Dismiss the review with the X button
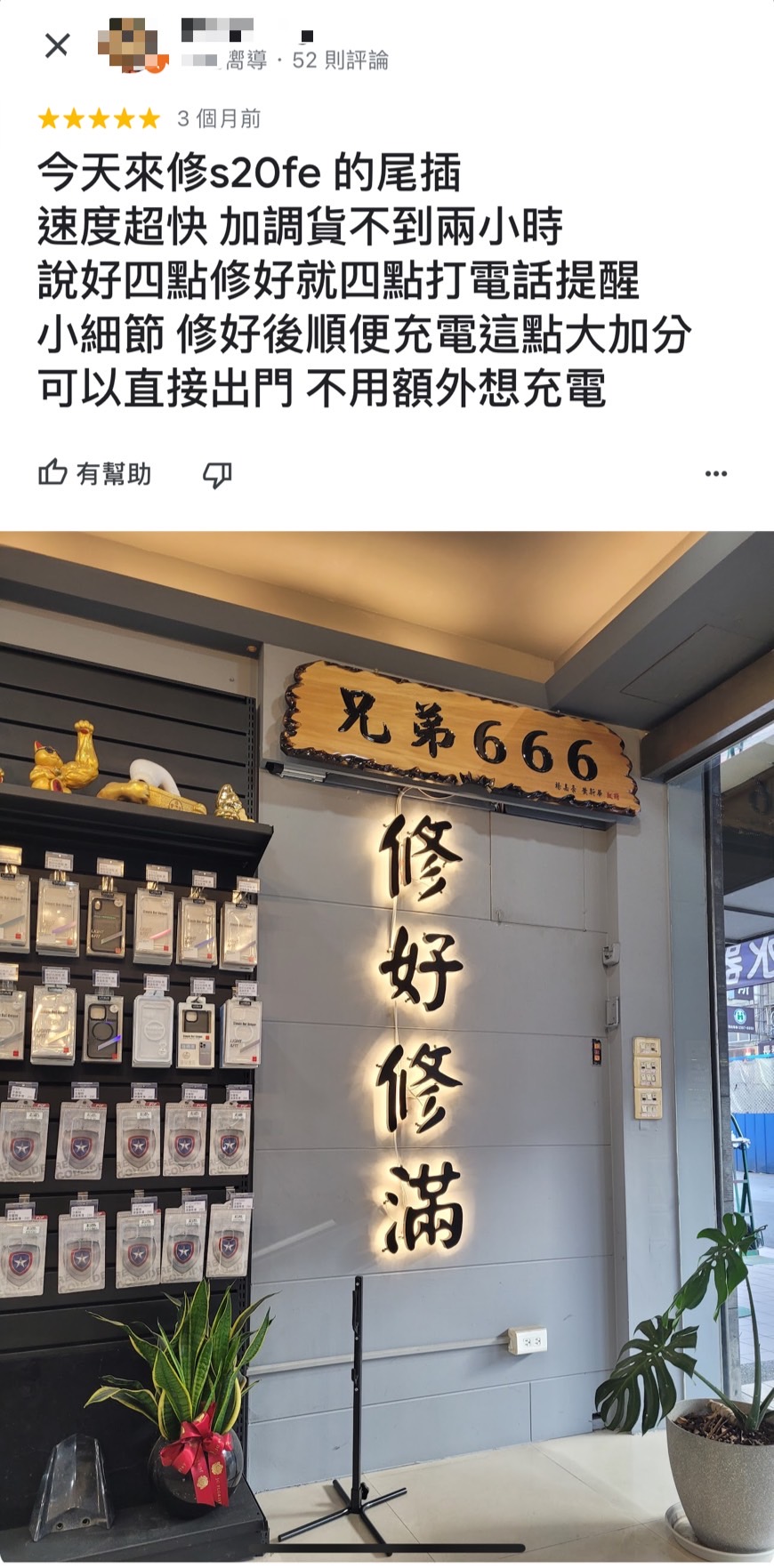 point(56,45)
